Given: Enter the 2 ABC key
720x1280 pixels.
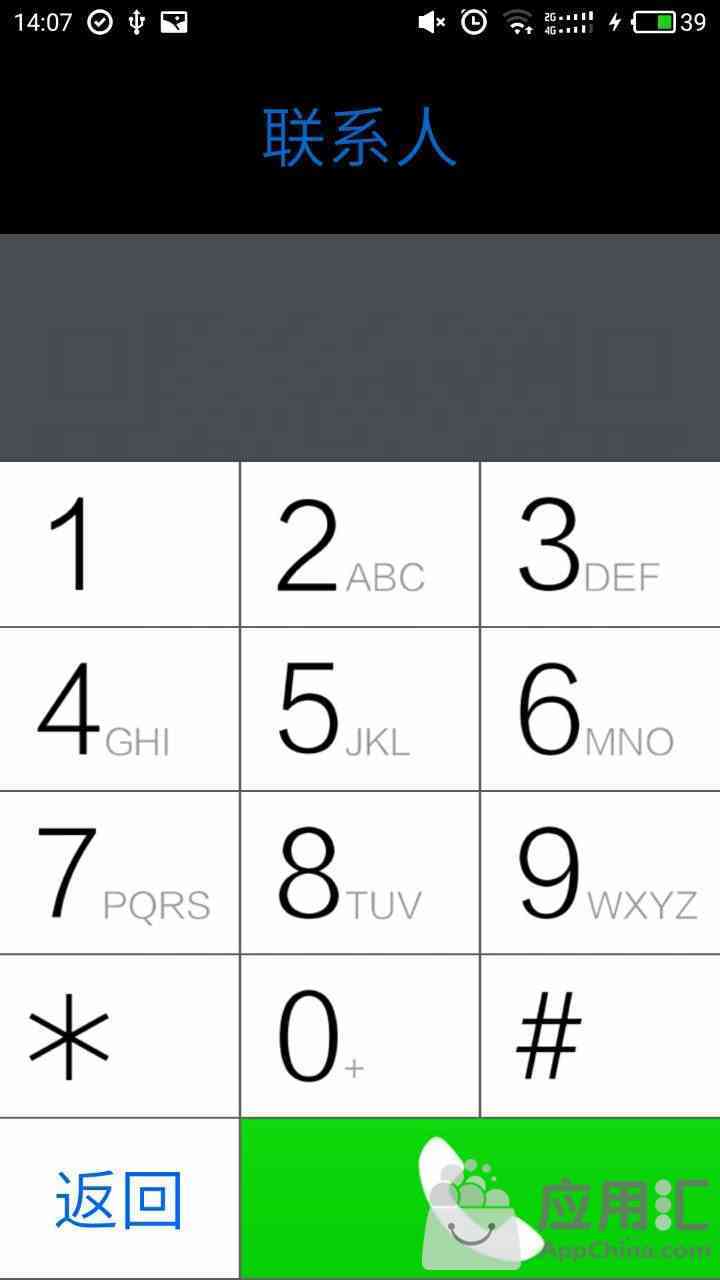Looking at the screenshot, I should pos(360,544).
